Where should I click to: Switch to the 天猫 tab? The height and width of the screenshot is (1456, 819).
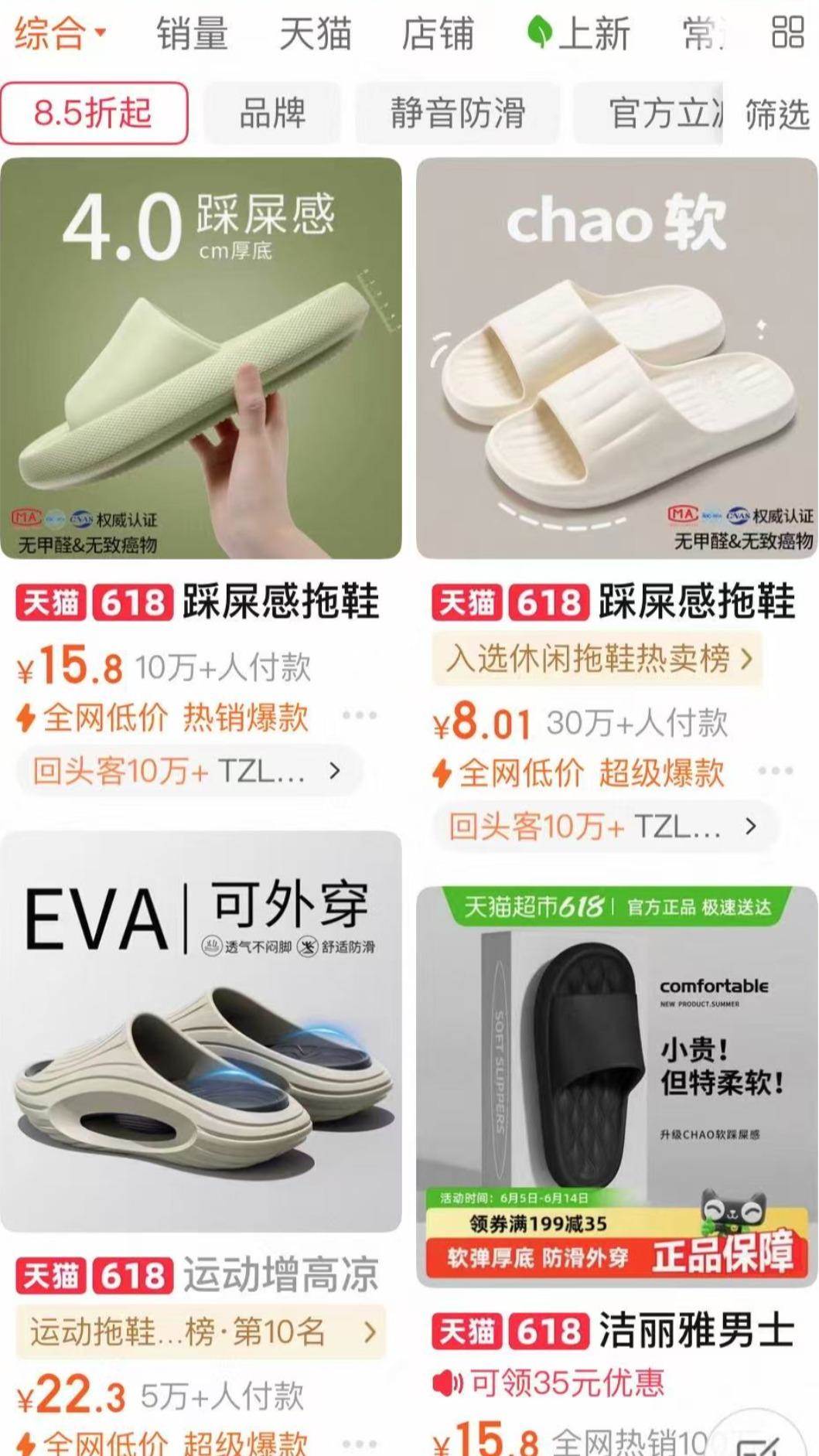click(x=315, y=34)
